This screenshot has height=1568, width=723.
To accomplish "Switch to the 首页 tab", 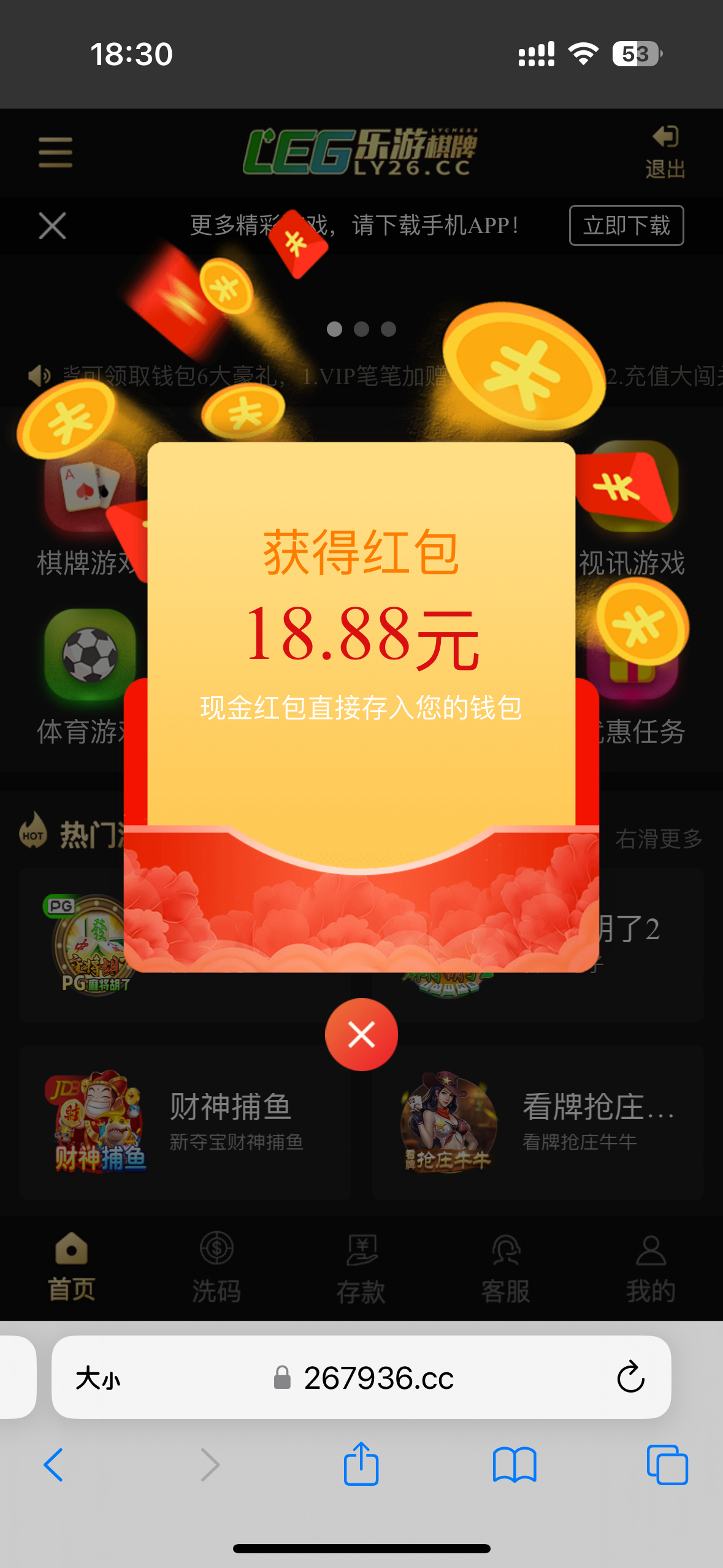I will coord(72,1267).
